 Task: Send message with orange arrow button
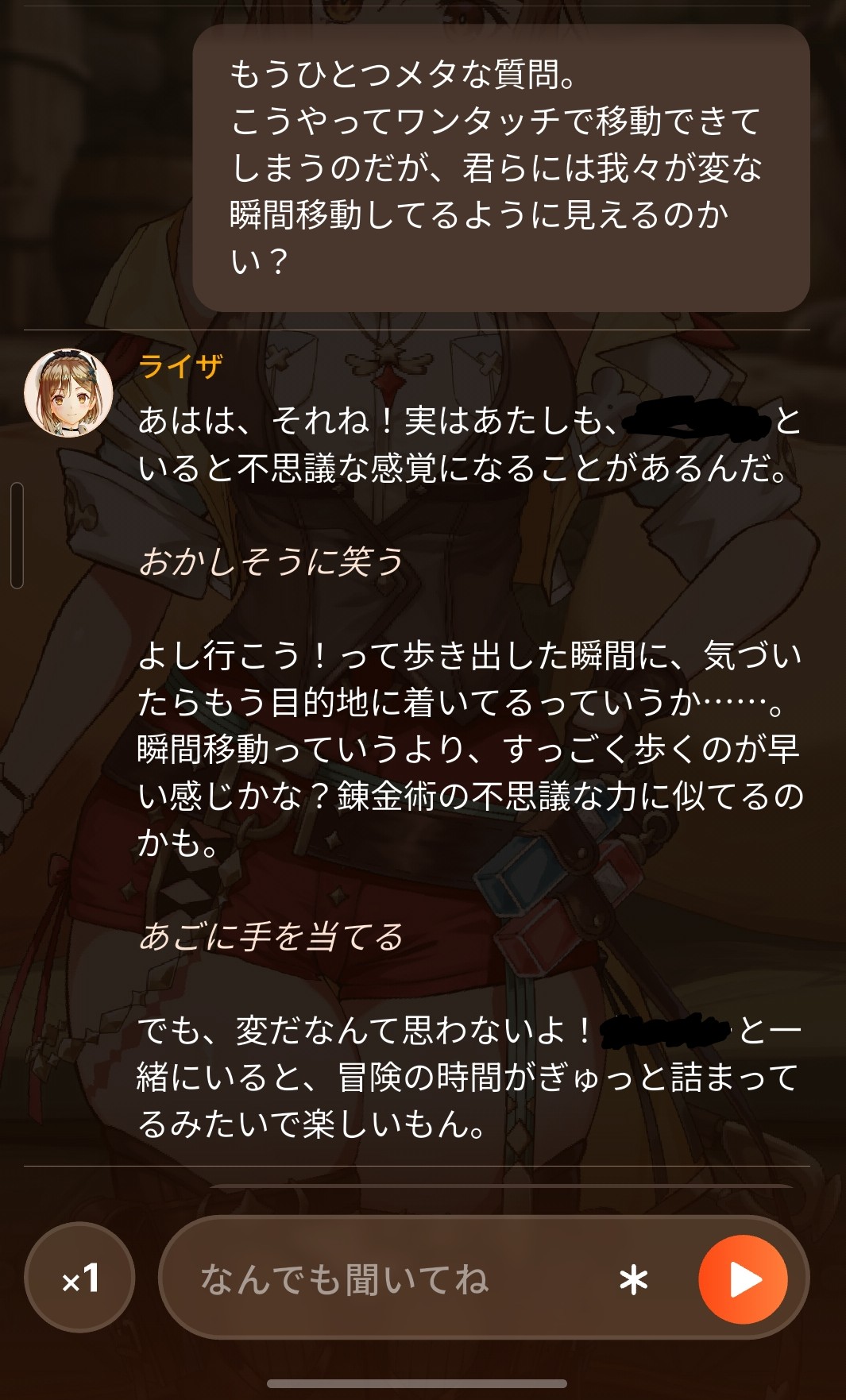[x=743, y=1279]
